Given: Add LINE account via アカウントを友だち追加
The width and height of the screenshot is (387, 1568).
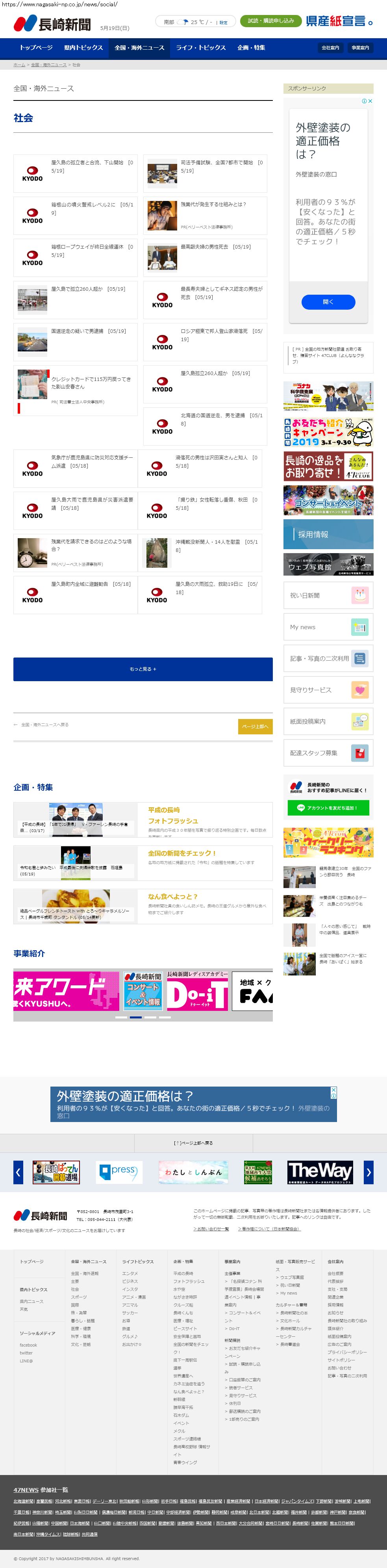Looking at the screenshot, I should pyautogui.click(x=328, y=808).
